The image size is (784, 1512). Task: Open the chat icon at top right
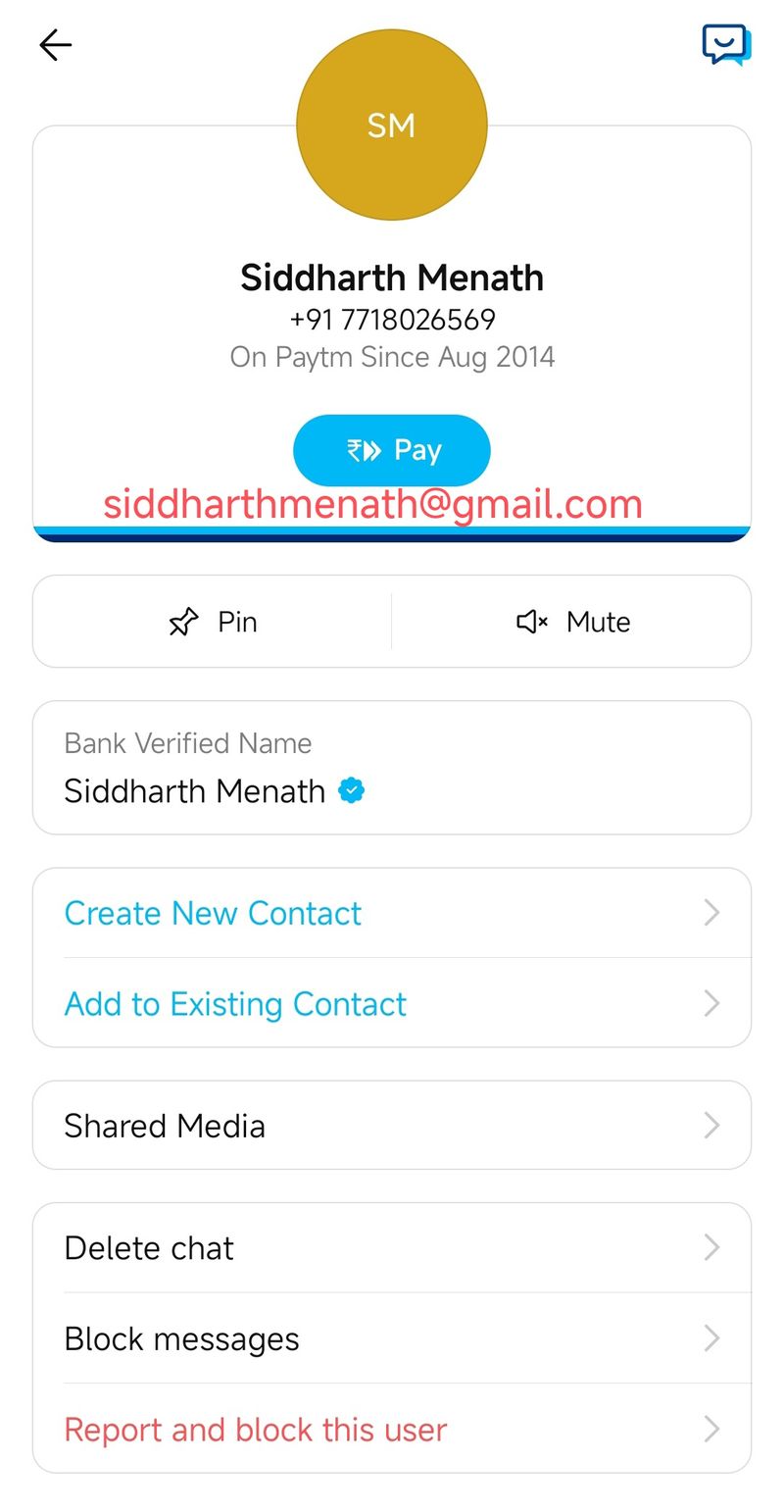[726, 45]
